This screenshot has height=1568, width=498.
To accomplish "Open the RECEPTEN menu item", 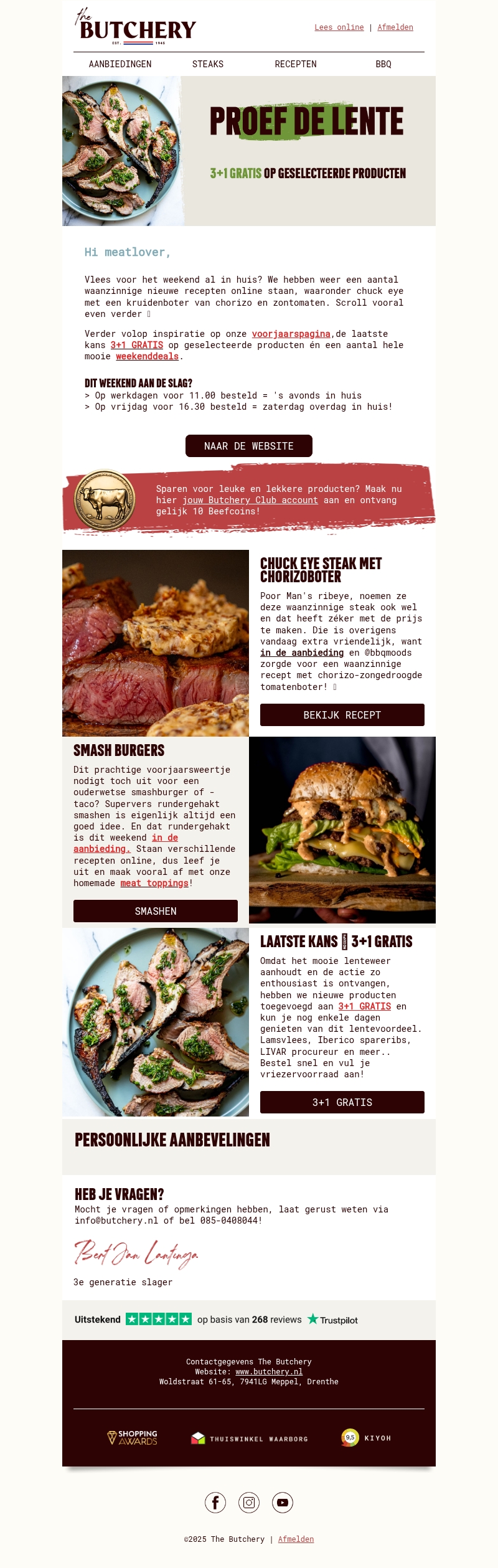I will 296,64.
